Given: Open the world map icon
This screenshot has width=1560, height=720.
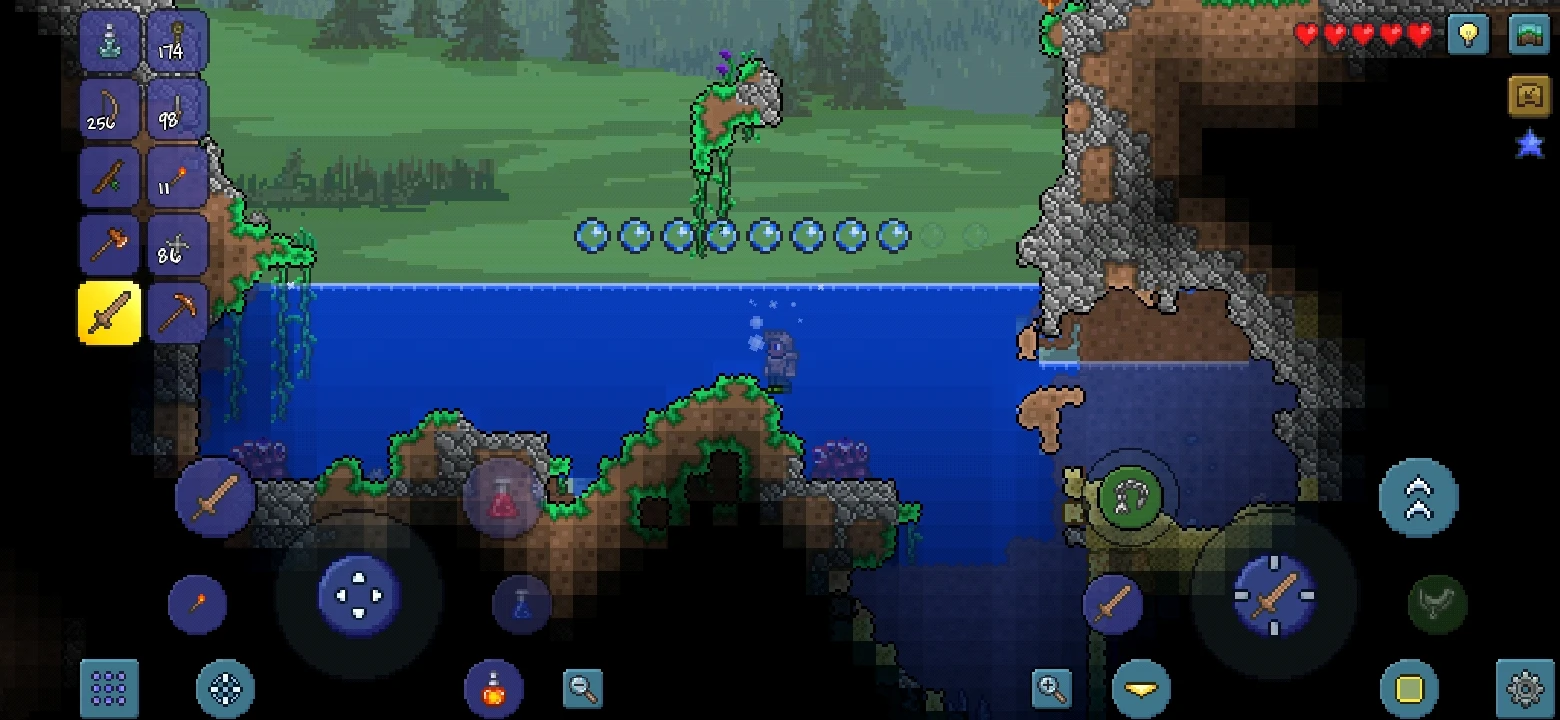Looking at the screenshot, I should pyautogui.click(x=1527, y=35).
